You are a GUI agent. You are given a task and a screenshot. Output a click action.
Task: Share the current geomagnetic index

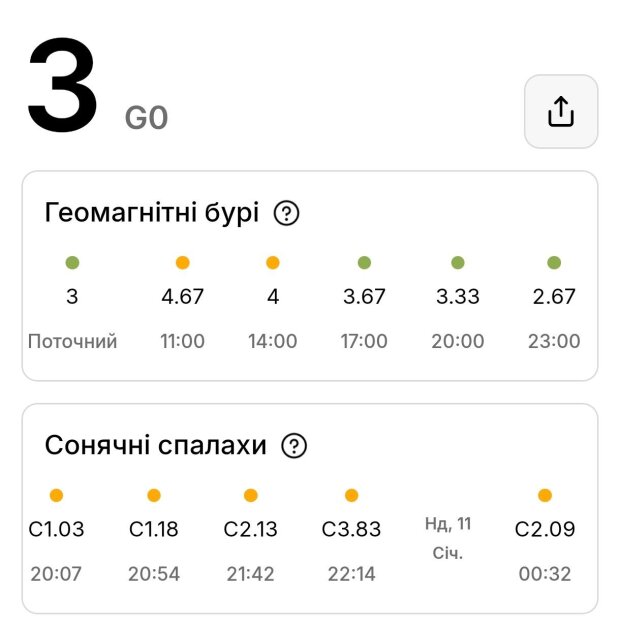tap(561, 112)
